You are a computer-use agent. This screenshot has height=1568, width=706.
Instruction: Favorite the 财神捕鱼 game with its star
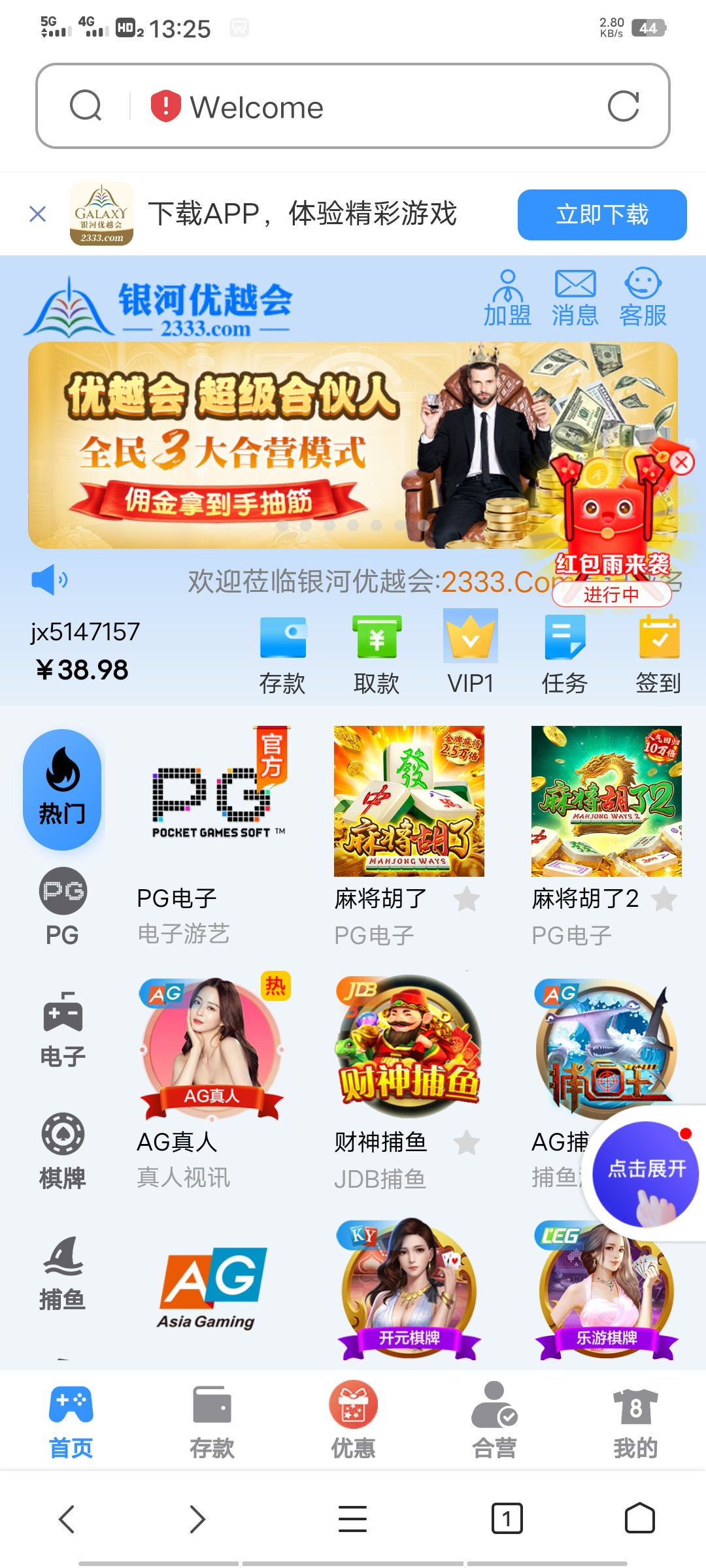467,1142
